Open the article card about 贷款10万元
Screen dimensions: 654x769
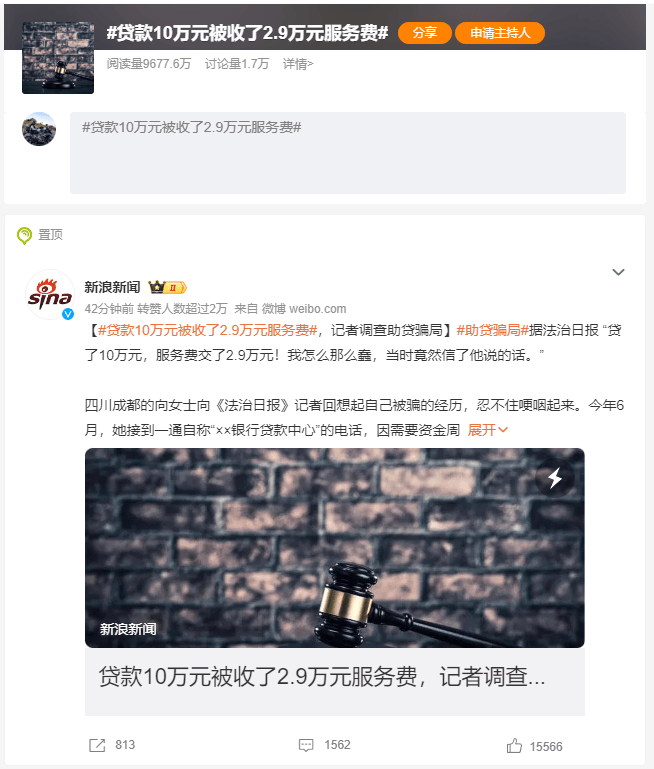[x=334, y=580]
